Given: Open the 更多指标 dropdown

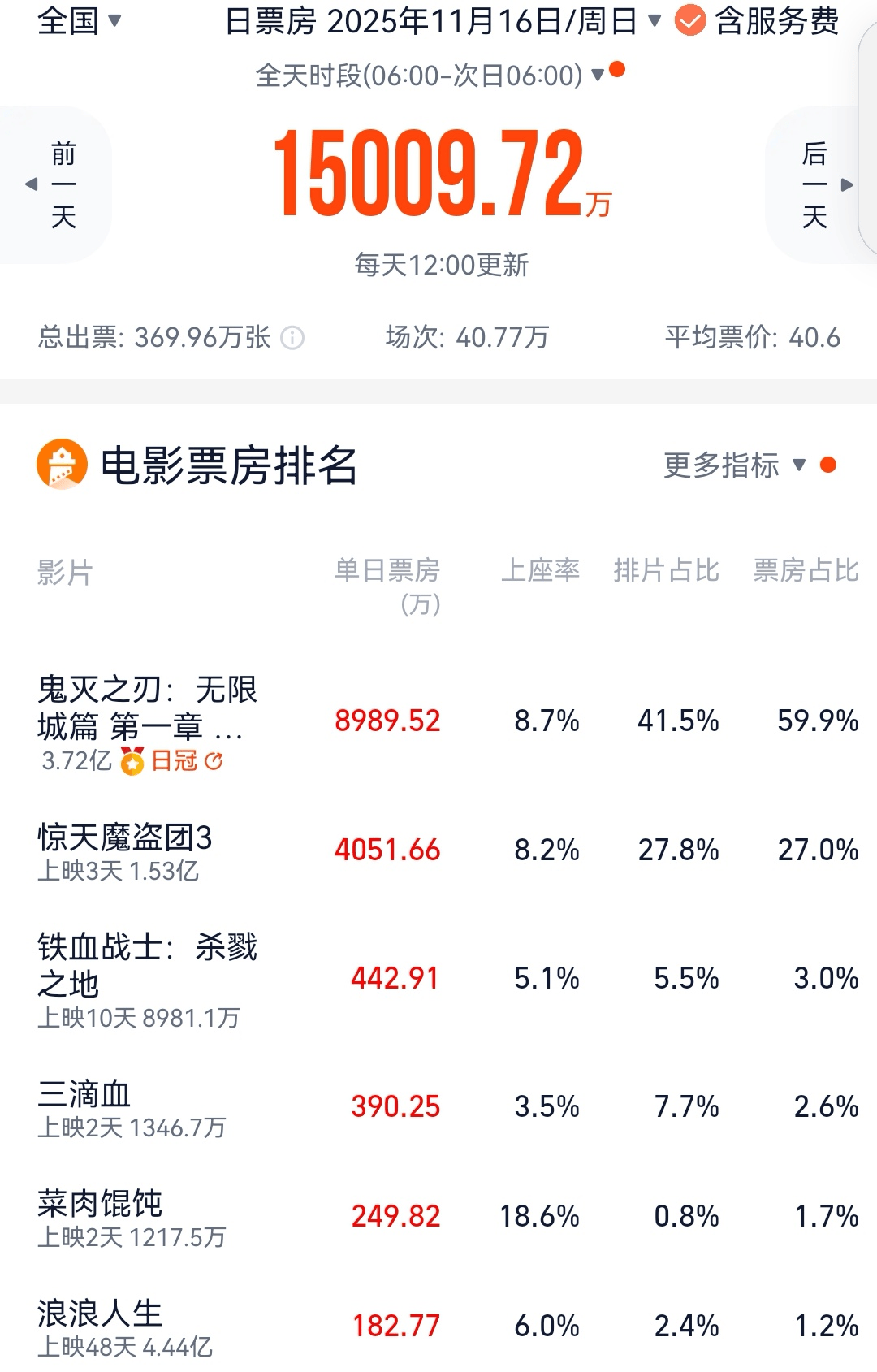Looking at the screenshot, I should (x=735, y=465).
